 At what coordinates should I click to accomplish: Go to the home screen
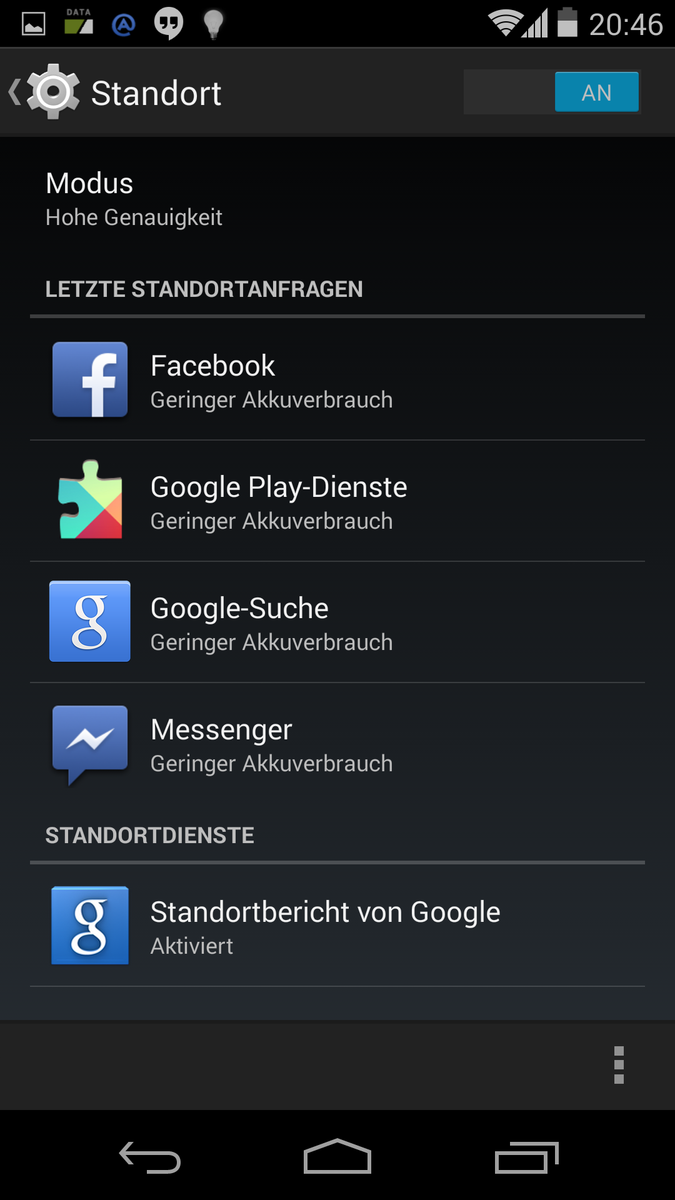point(337,1158)
